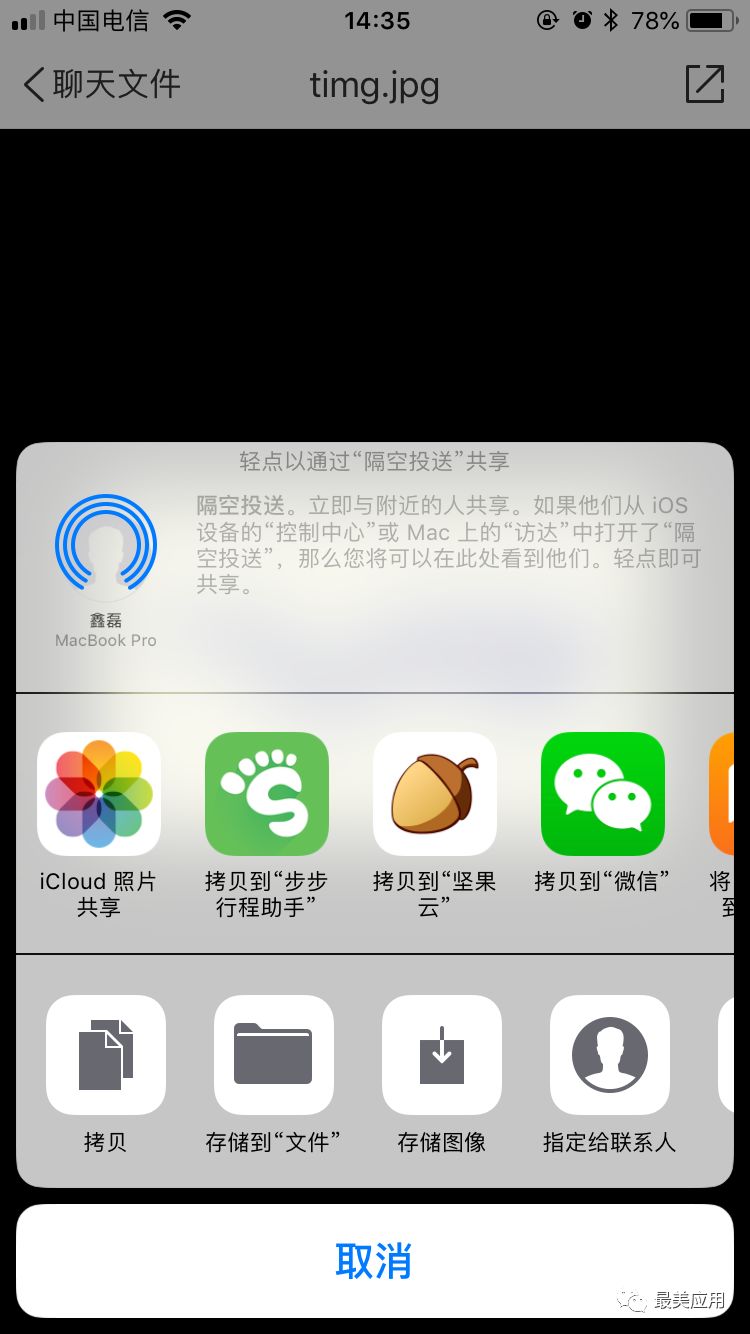750x1334 pixels.
Task: Tap the timg.jpg title text
Action: click(x=375, y=85)
